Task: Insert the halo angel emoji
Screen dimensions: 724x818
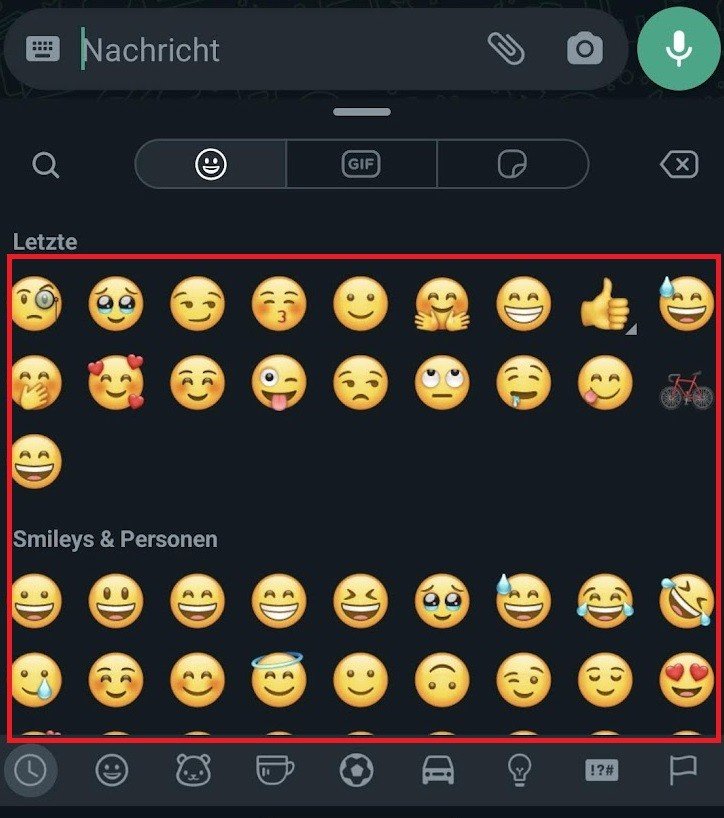Action: (x=278, y=680)
